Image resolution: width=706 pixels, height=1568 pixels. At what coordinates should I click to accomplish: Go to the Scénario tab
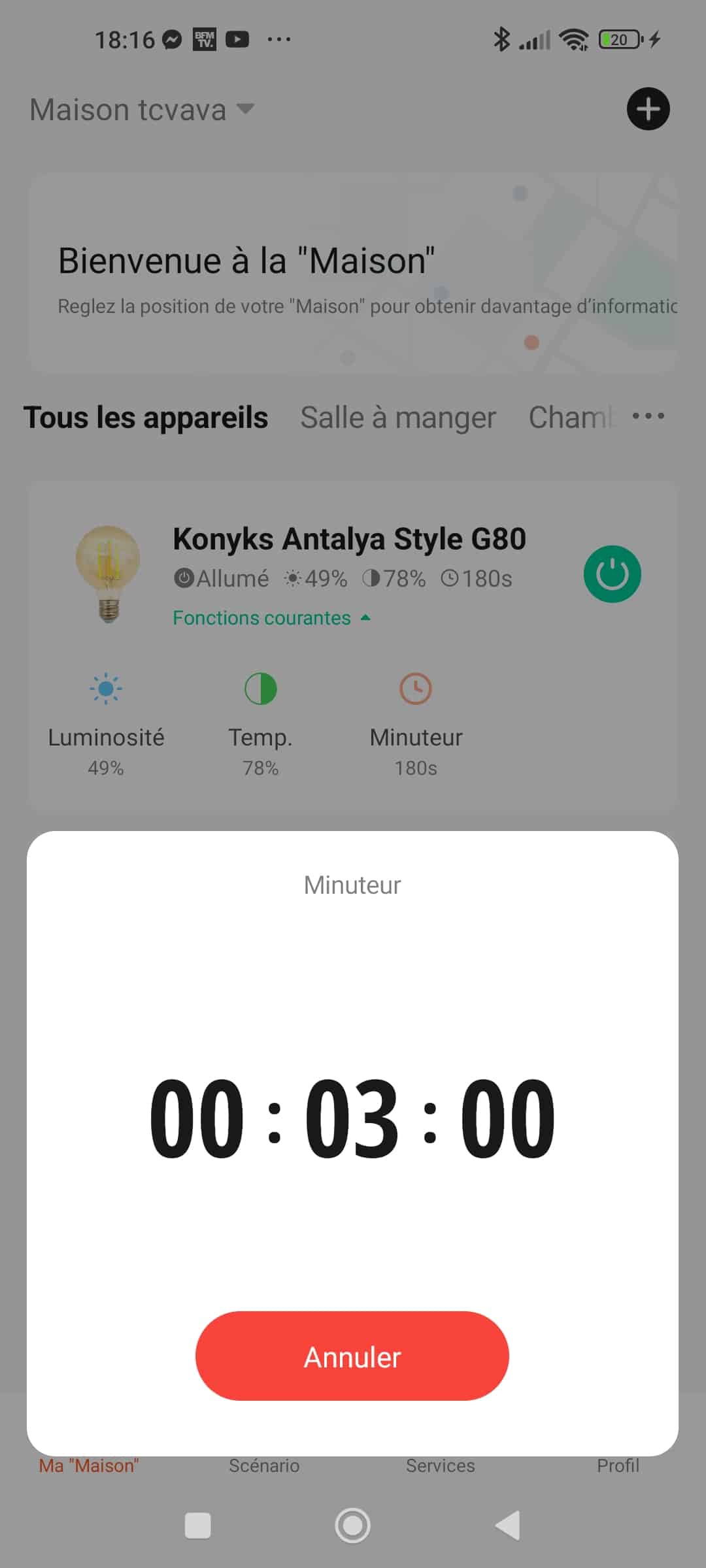(x=264, y=1466)
